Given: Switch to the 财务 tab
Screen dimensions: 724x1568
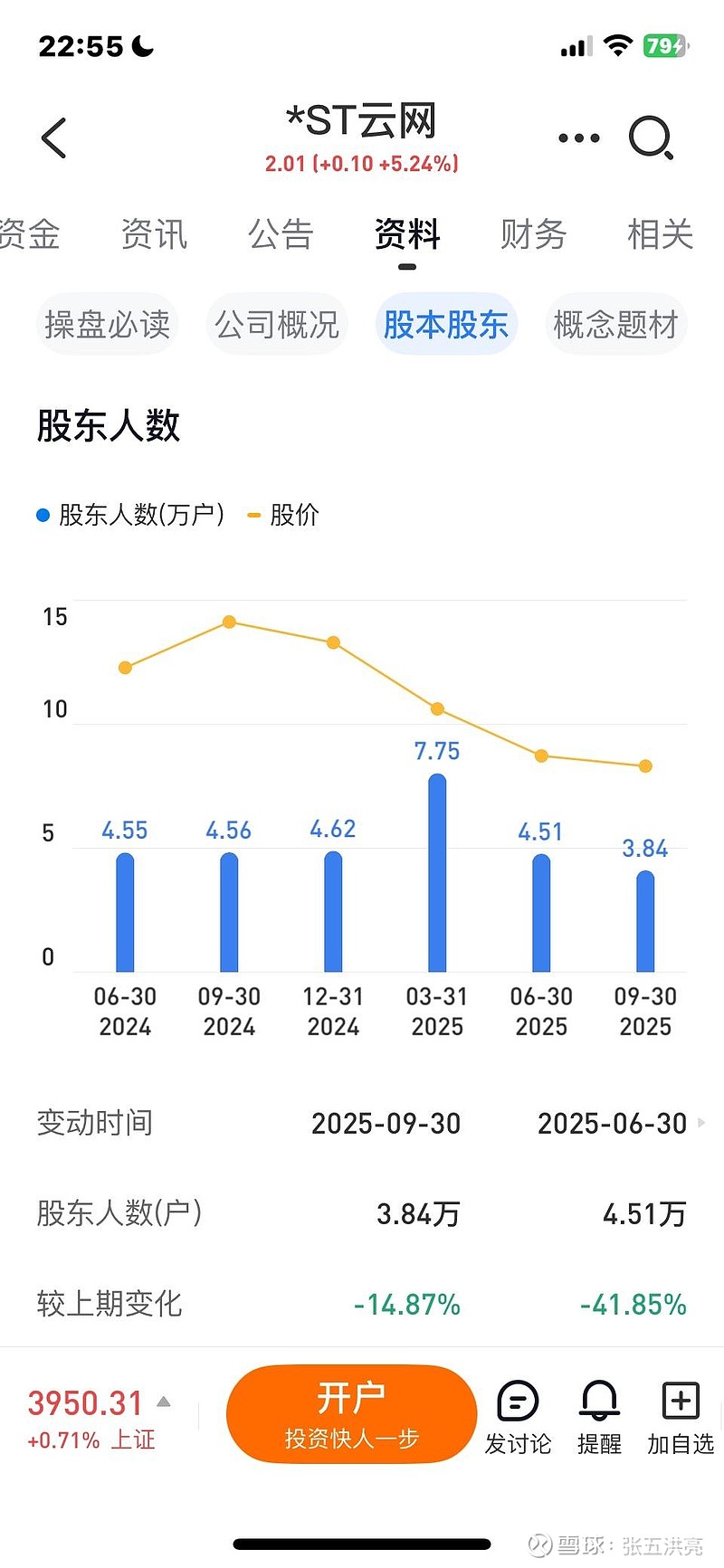Looking at the screenshot, I should (x=534, y=234).
